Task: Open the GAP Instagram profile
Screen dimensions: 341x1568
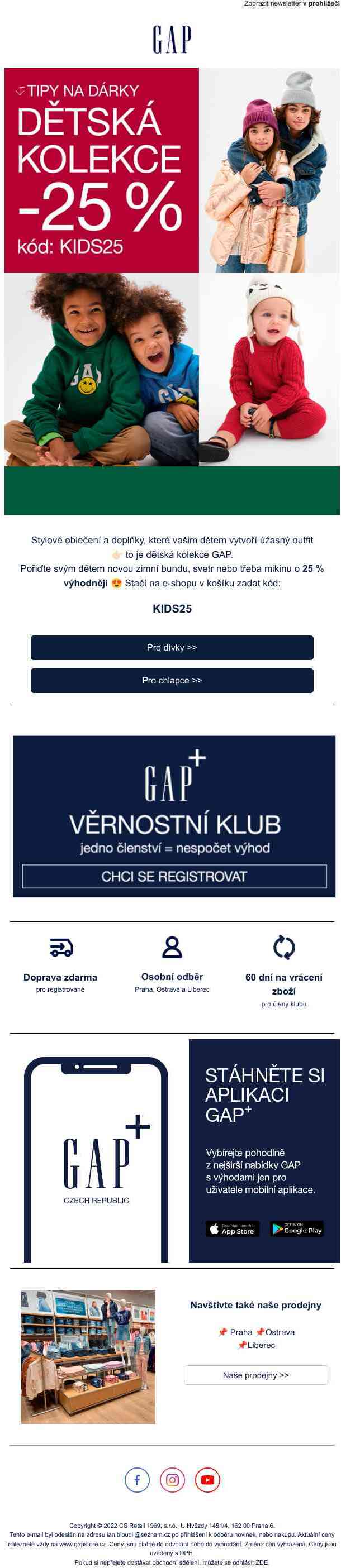Action: click(172, 1480)
